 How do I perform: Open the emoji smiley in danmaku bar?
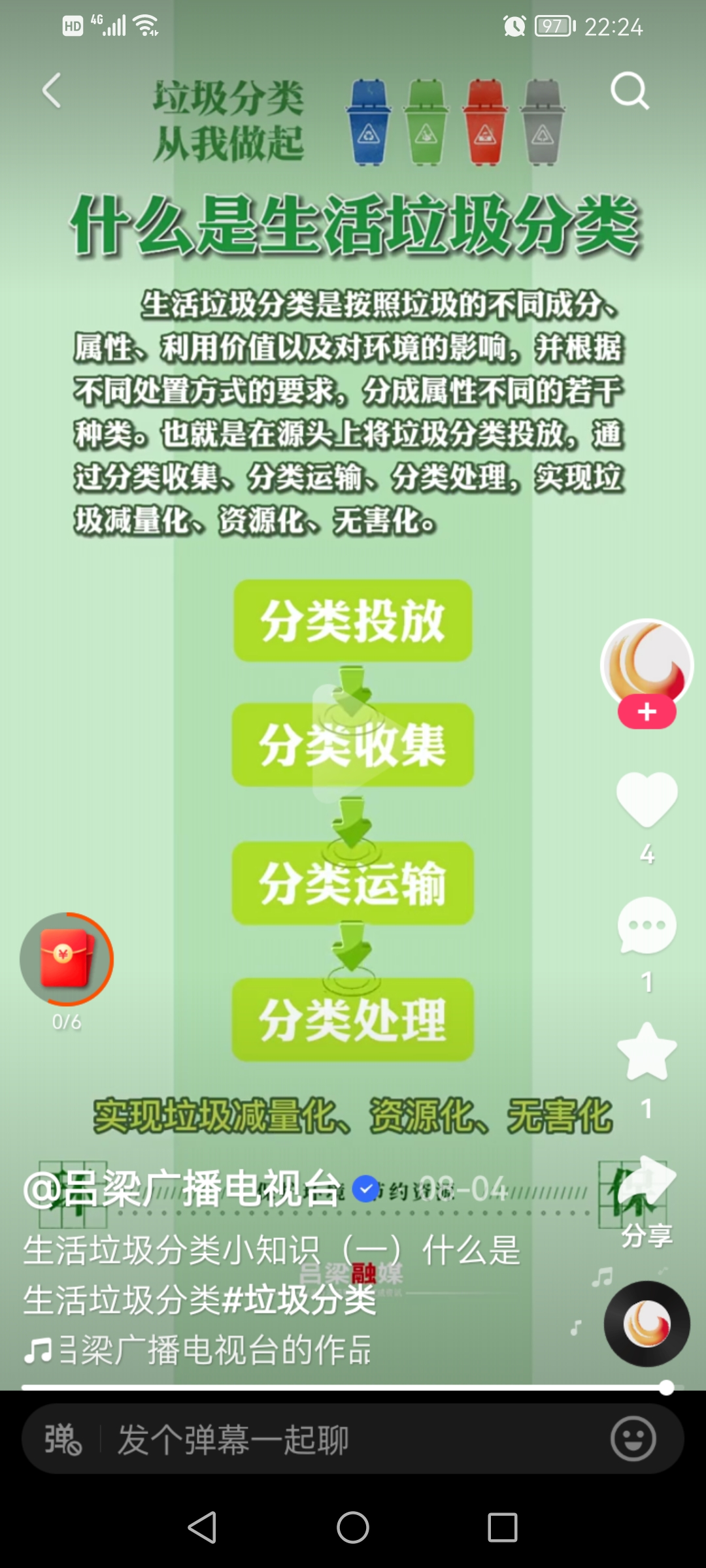click(x=633, y=1439)
